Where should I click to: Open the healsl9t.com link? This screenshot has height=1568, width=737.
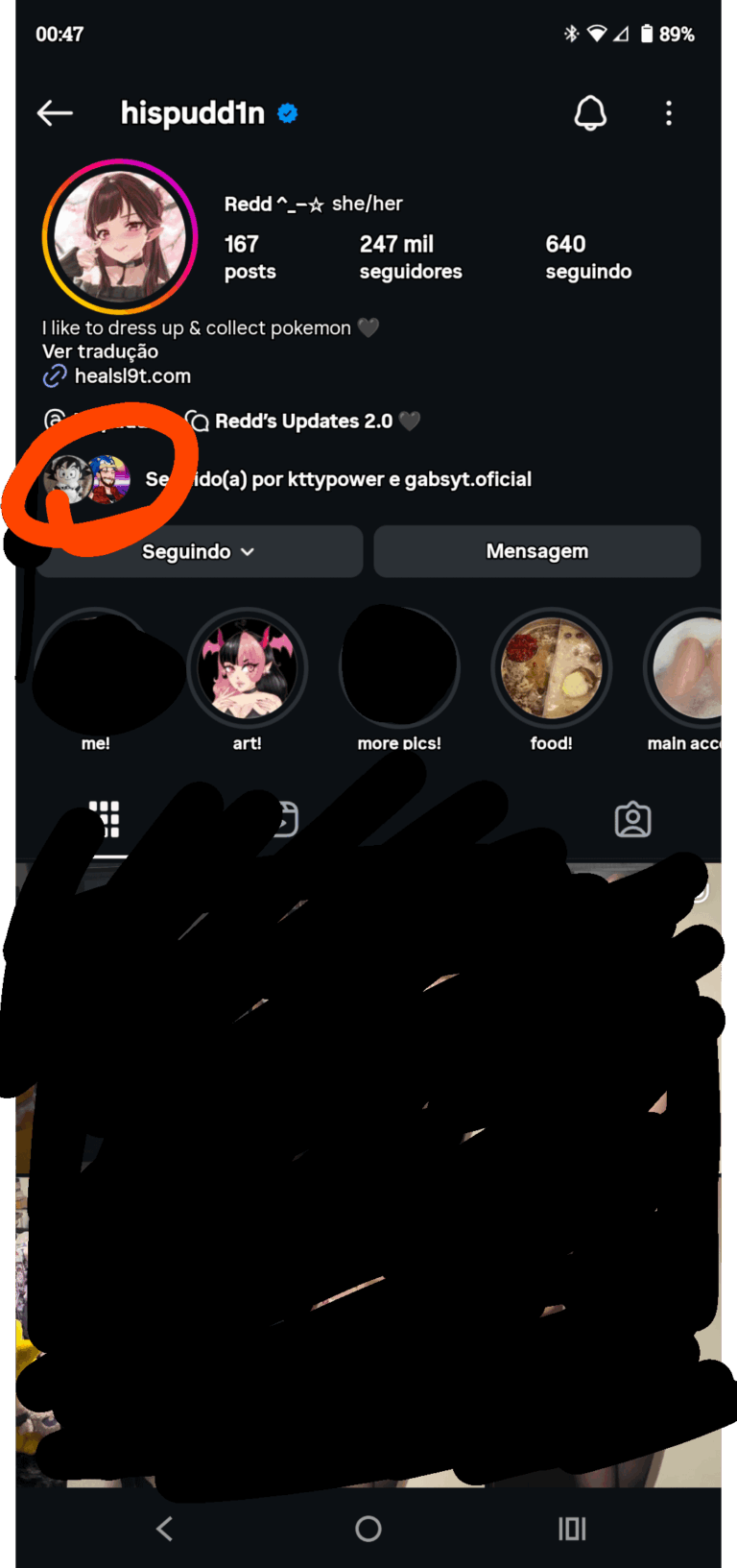(131, 376)
